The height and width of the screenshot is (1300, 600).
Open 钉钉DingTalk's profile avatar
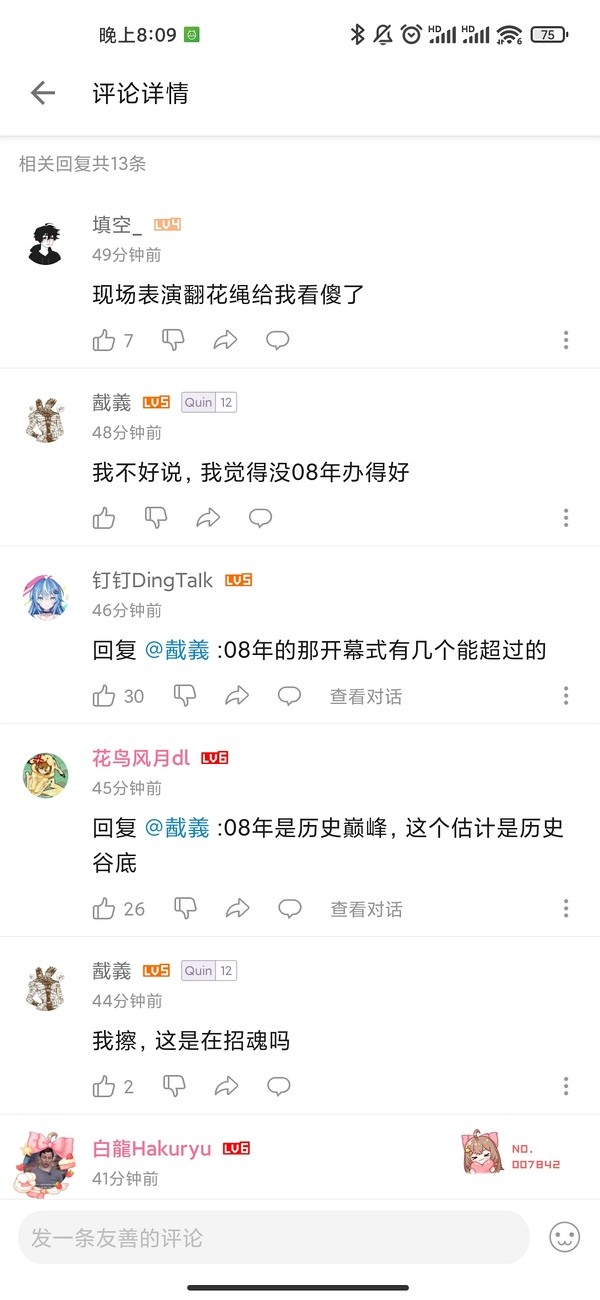(46, 597)
